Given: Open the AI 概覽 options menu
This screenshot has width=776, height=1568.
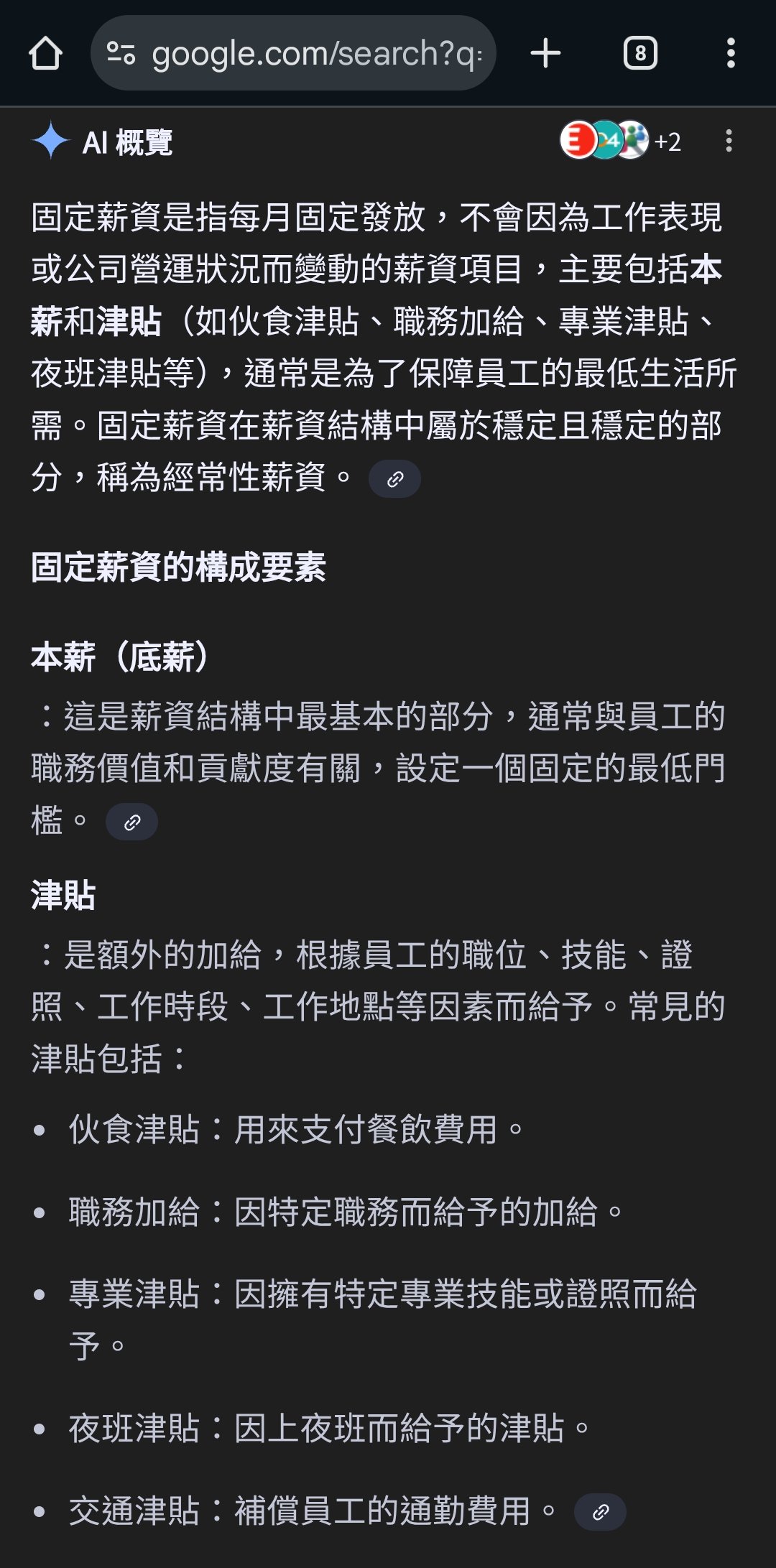Looking at the screenshot, I should 729,141.
